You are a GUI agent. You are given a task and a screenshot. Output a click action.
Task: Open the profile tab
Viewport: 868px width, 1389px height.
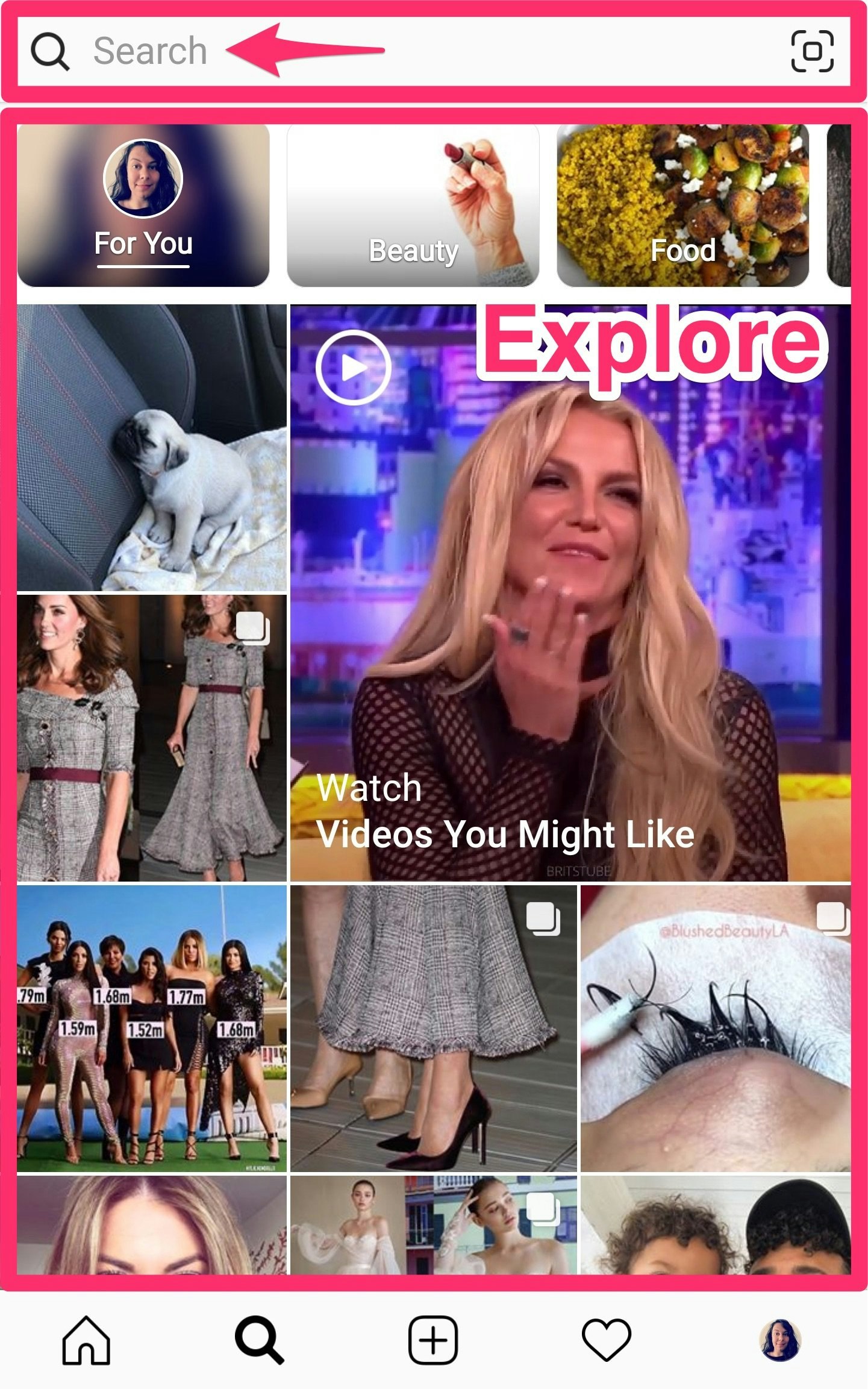click(780, 1340)
